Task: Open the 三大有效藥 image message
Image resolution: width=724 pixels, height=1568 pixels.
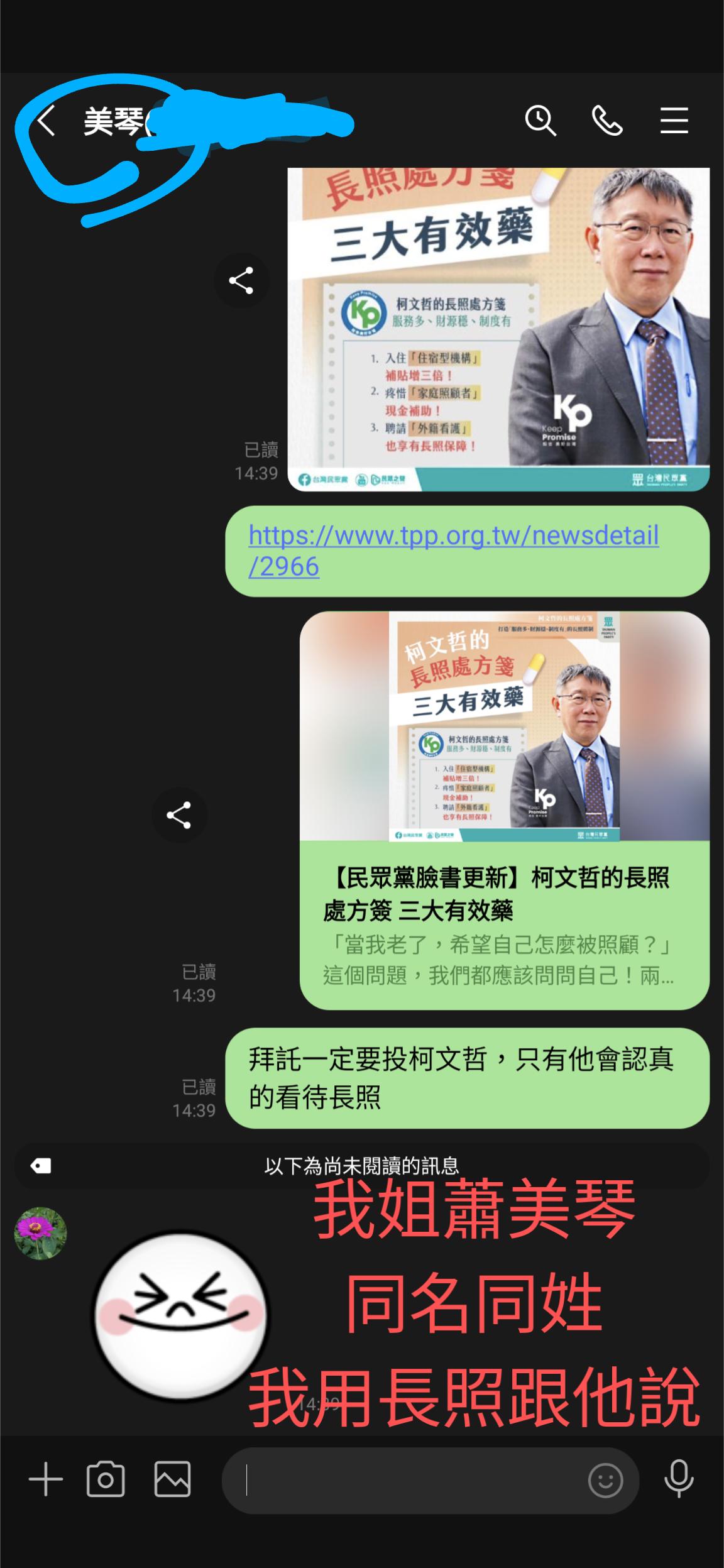Action: [498, 329]
